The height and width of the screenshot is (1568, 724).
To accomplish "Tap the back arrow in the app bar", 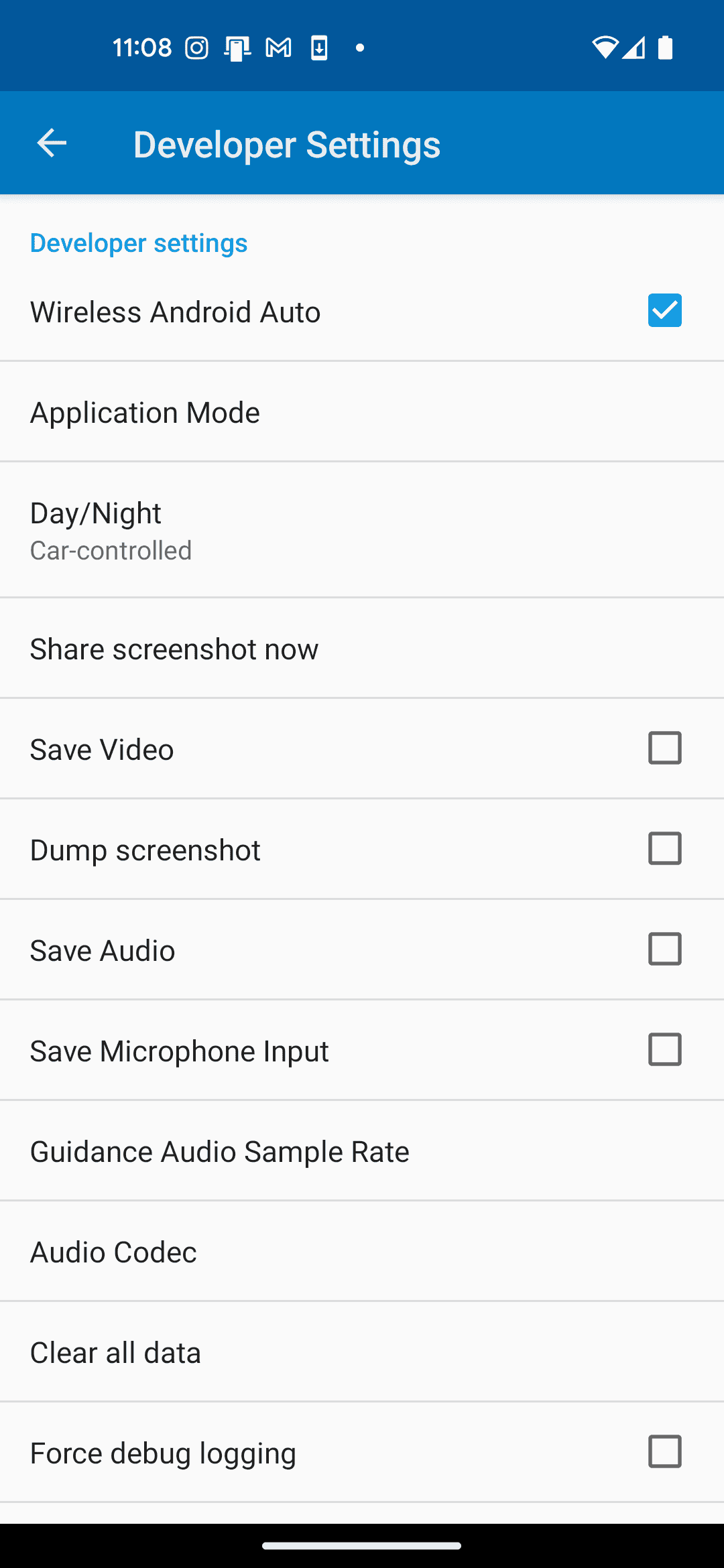I will [x=51, y=143].
